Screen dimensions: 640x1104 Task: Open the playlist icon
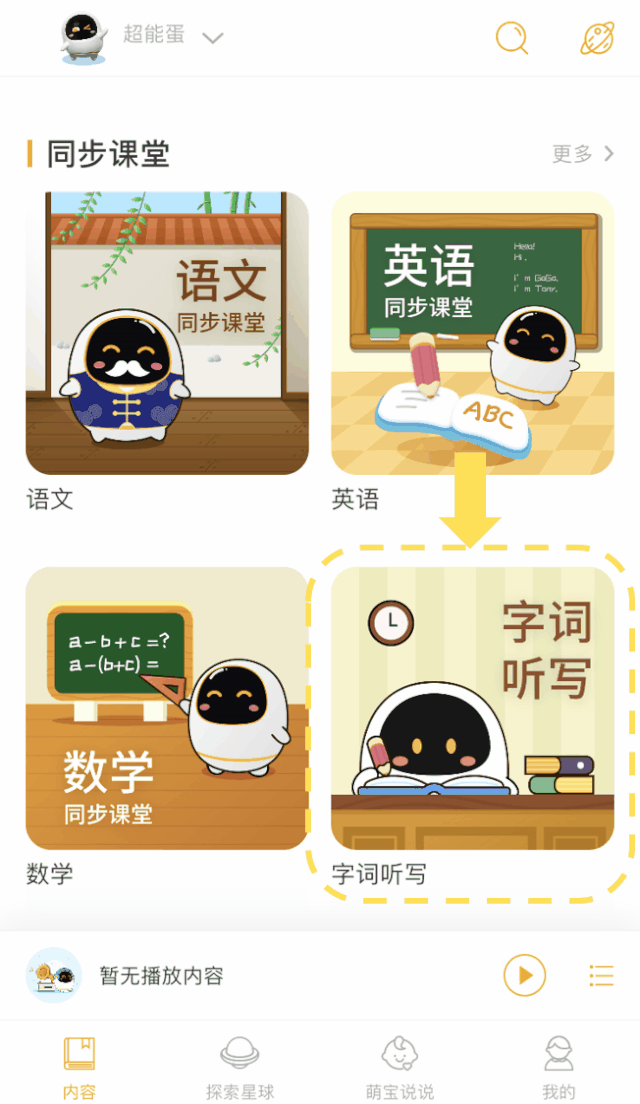pyautogui.click(x=601, y=974)
